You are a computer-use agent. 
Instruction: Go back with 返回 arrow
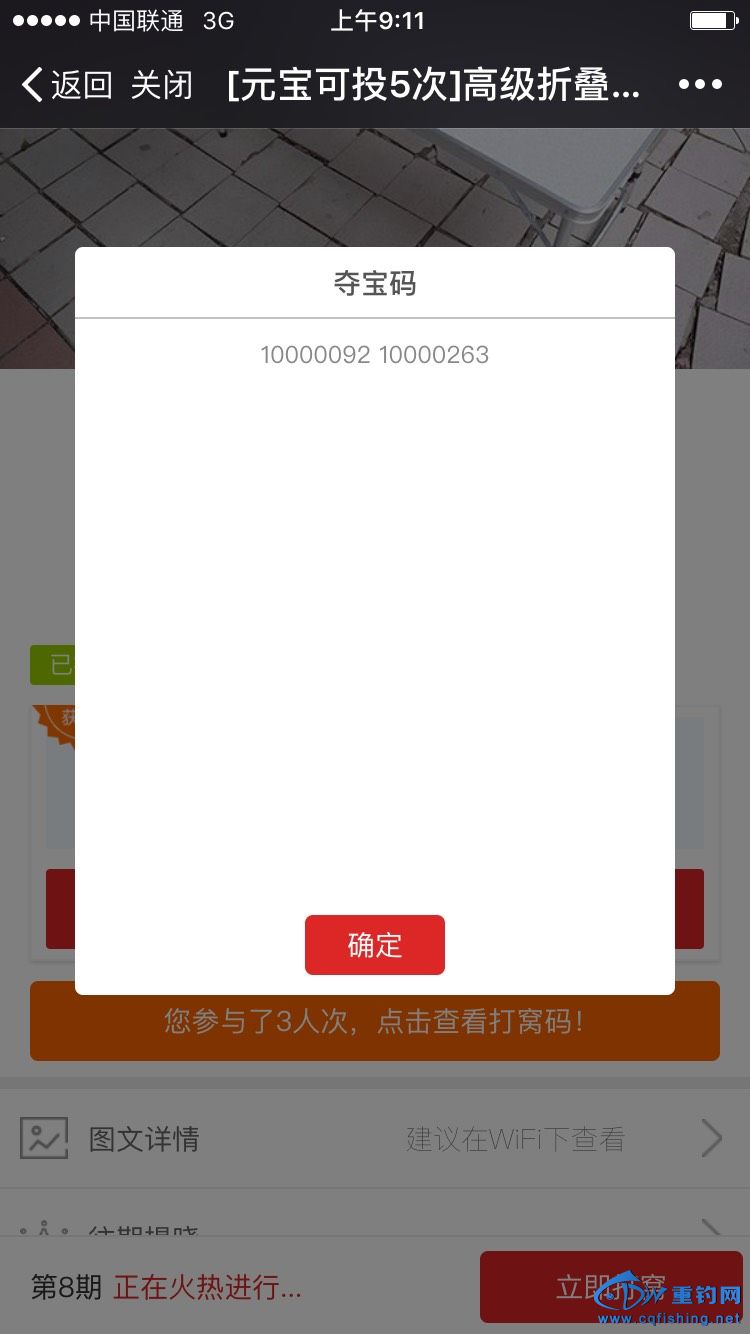tap(66, 85)
